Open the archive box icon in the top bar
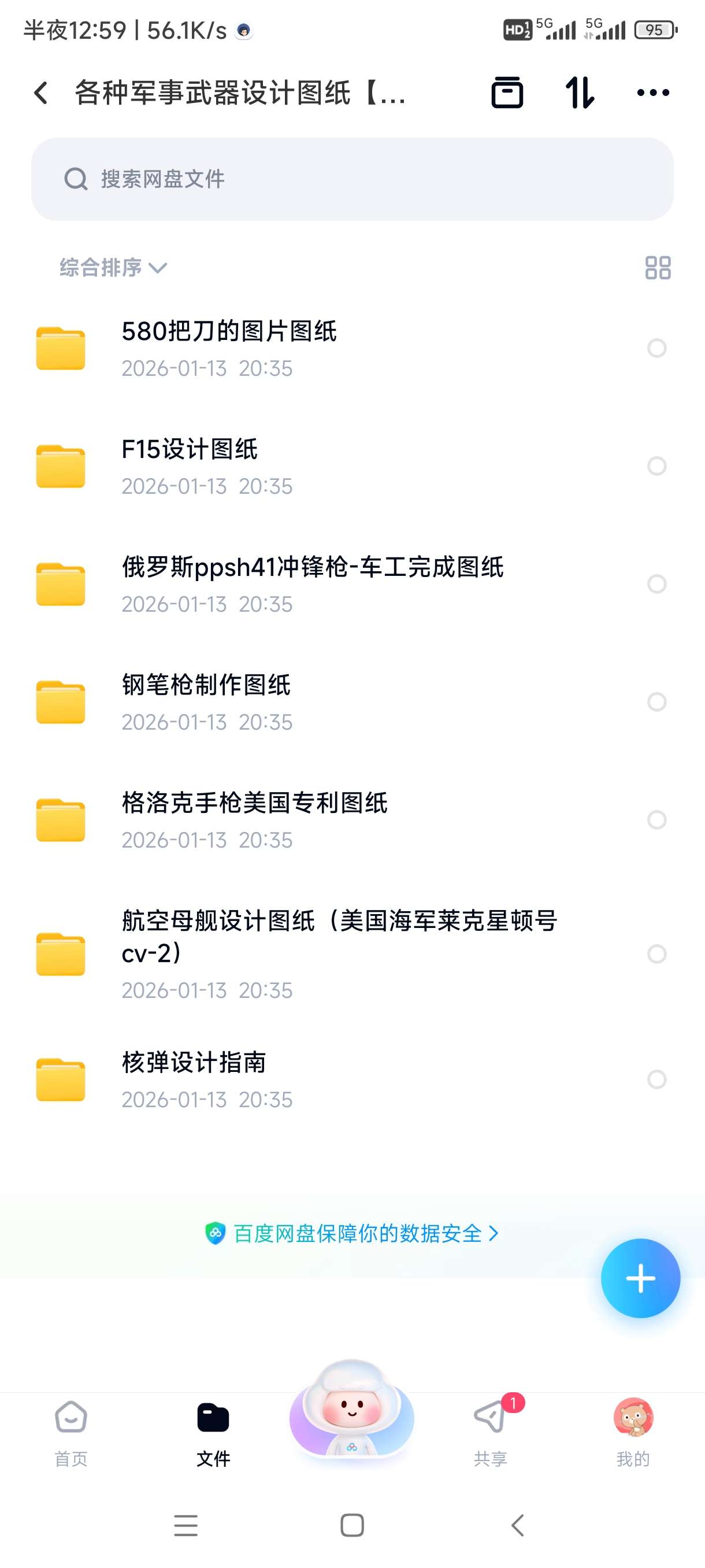This screenshot has width=705, height=1568. point(507,93)
